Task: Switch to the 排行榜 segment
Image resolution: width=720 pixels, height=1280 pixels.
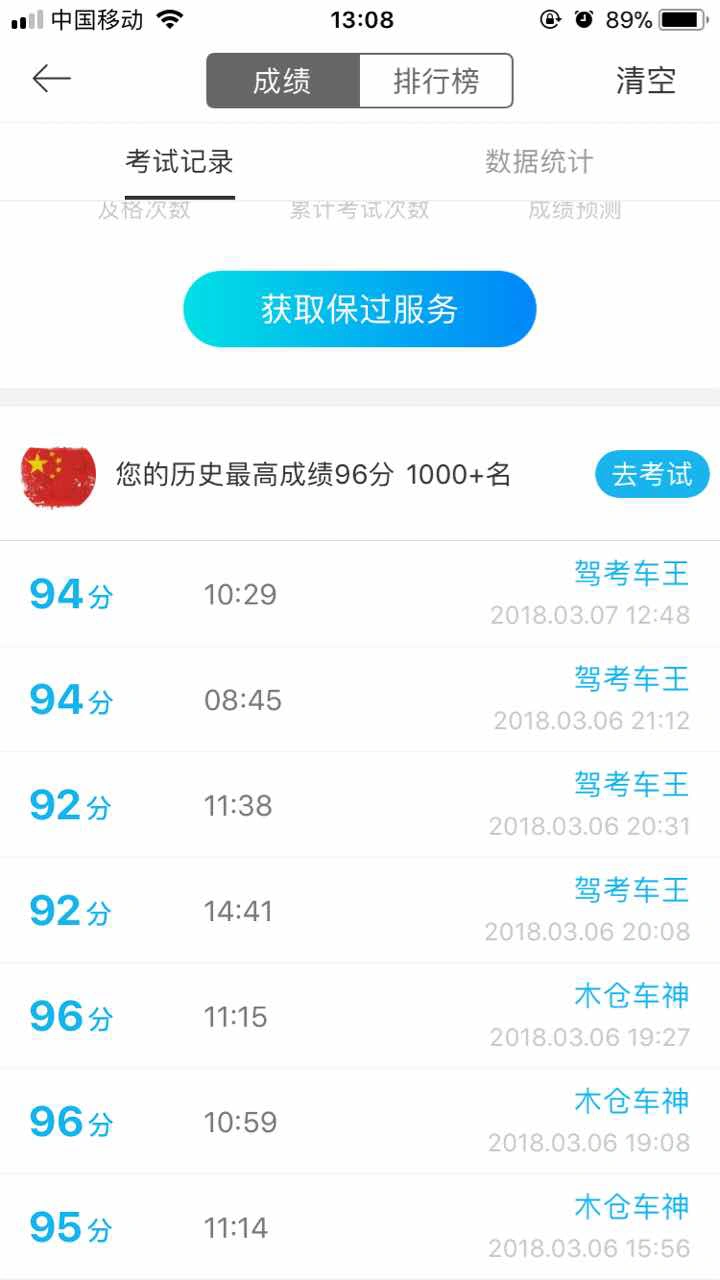Action: 435,81
